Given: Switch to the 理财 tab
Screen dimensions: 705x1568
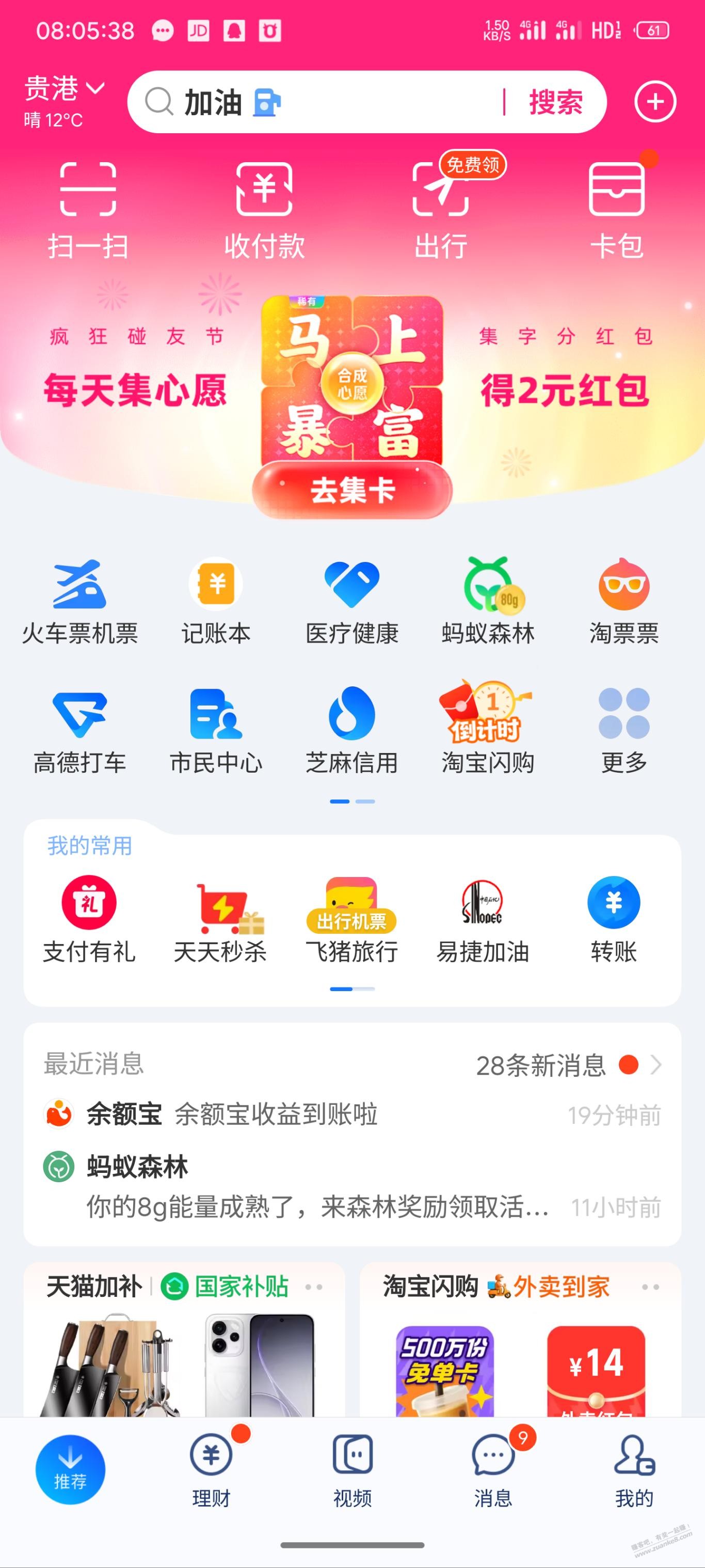Looking at the screenshot, I should pyautogui.click(x=211, y=1468).
